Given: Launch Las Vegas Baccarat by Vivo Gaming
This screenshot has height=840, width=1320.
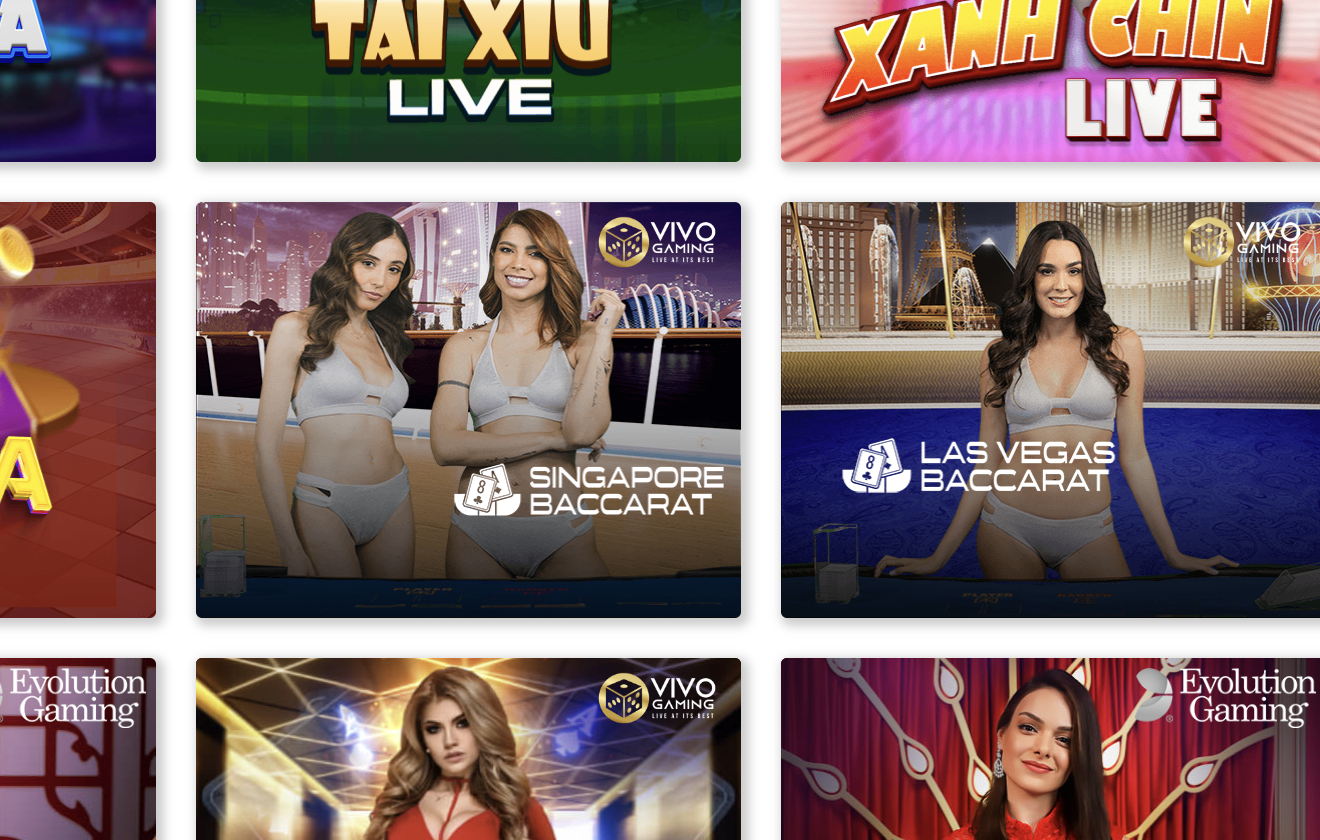Looking at the screenshot, I should coord(1050,410).
